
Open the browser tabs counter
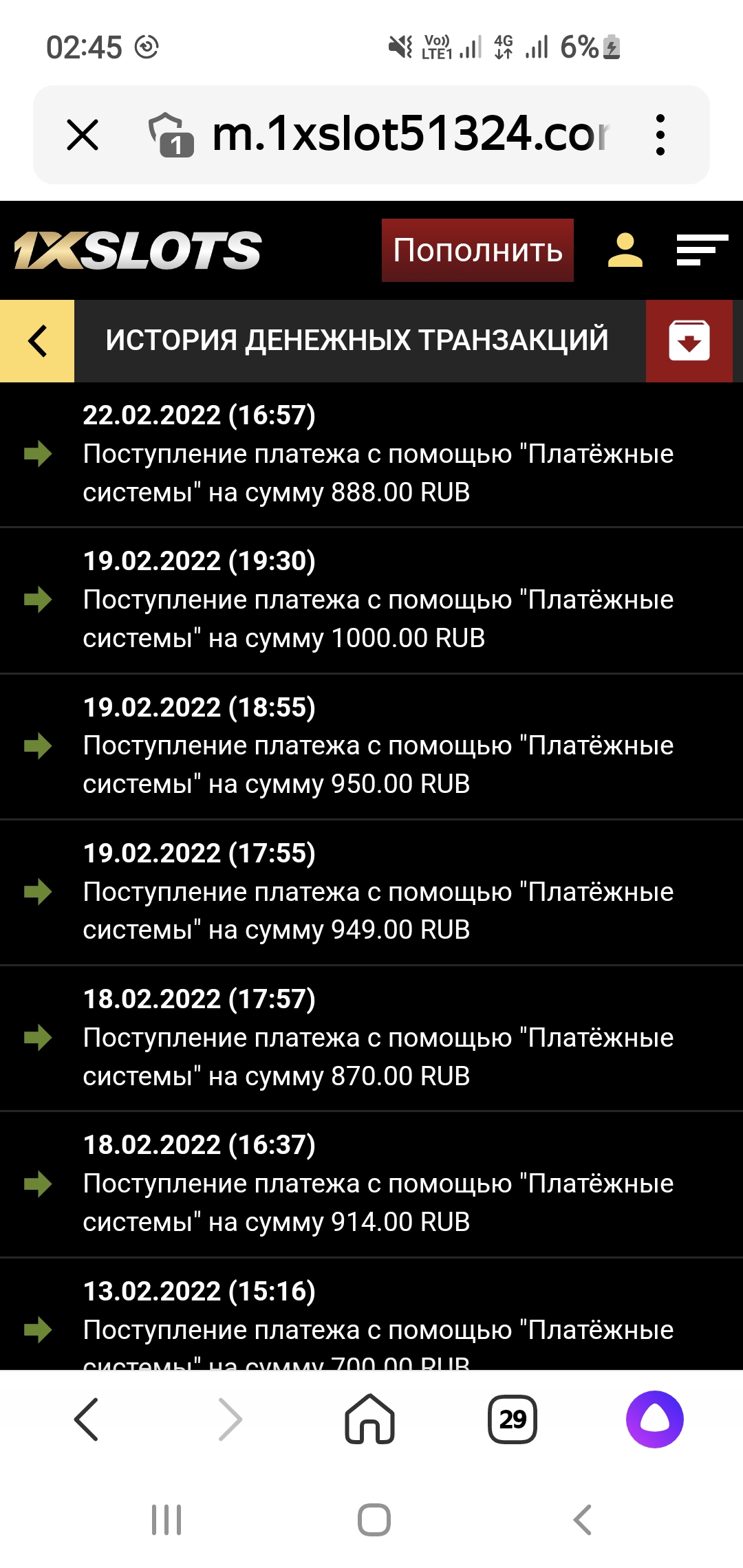[x=513, y=1419]
